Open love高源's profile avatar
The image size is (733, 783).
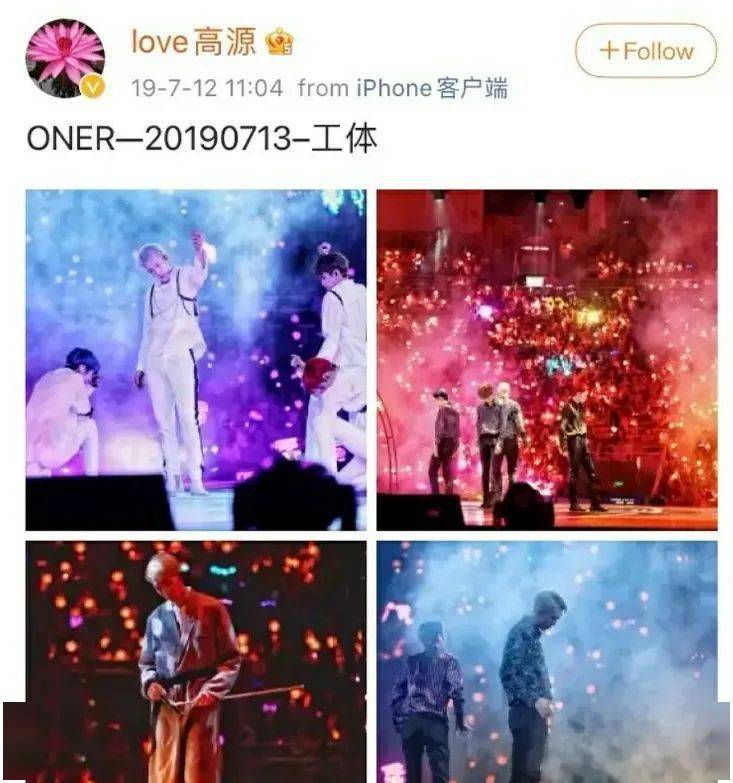click(66, 57)
